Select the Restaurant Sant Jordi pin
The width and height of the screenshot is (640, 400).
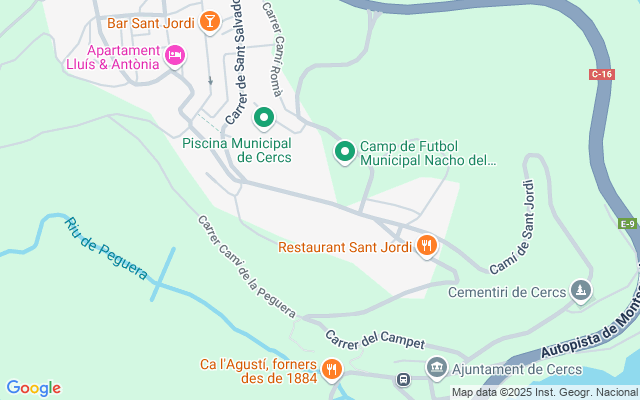tap(427, 246)
